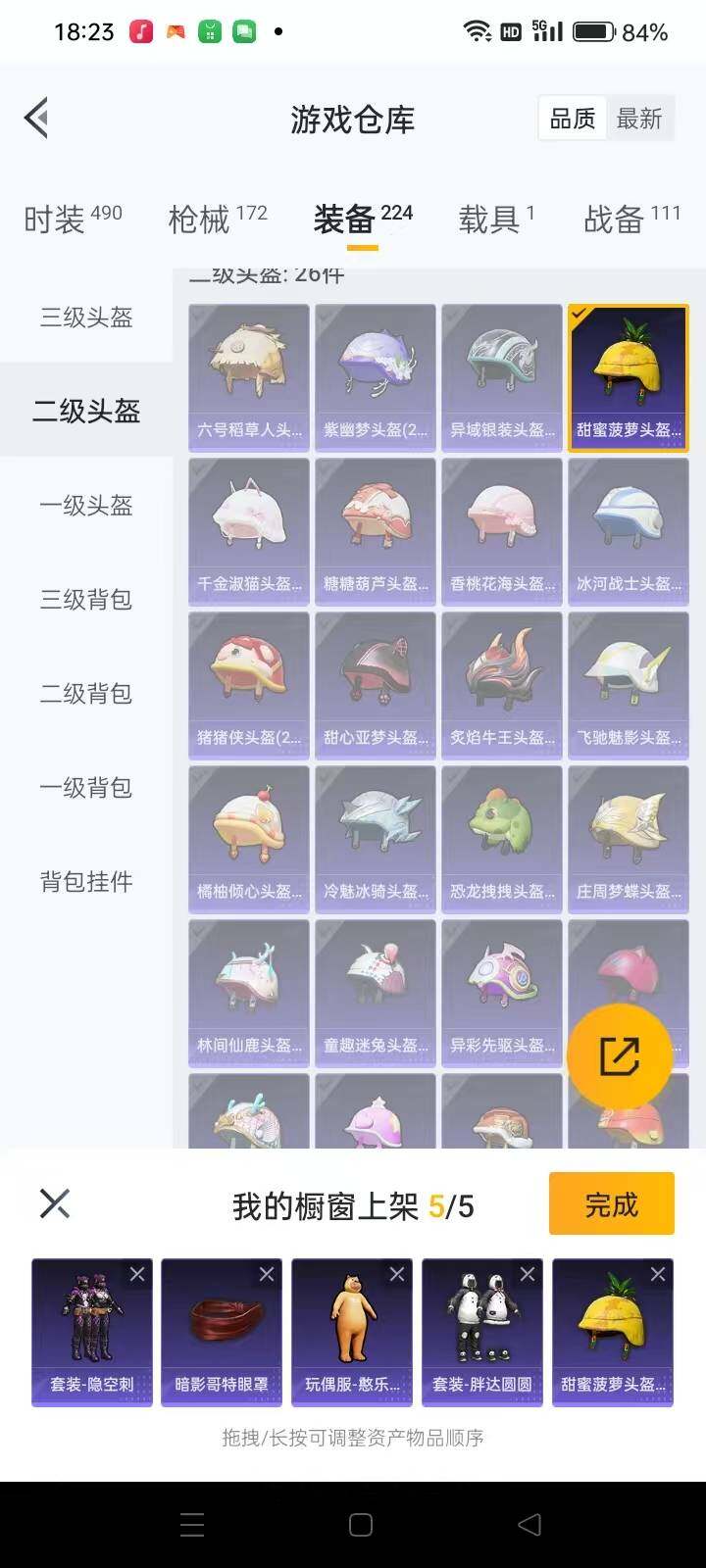Screen dimensions: 706x1568
Task: Tap the 完成 button
Action: 611,1204
